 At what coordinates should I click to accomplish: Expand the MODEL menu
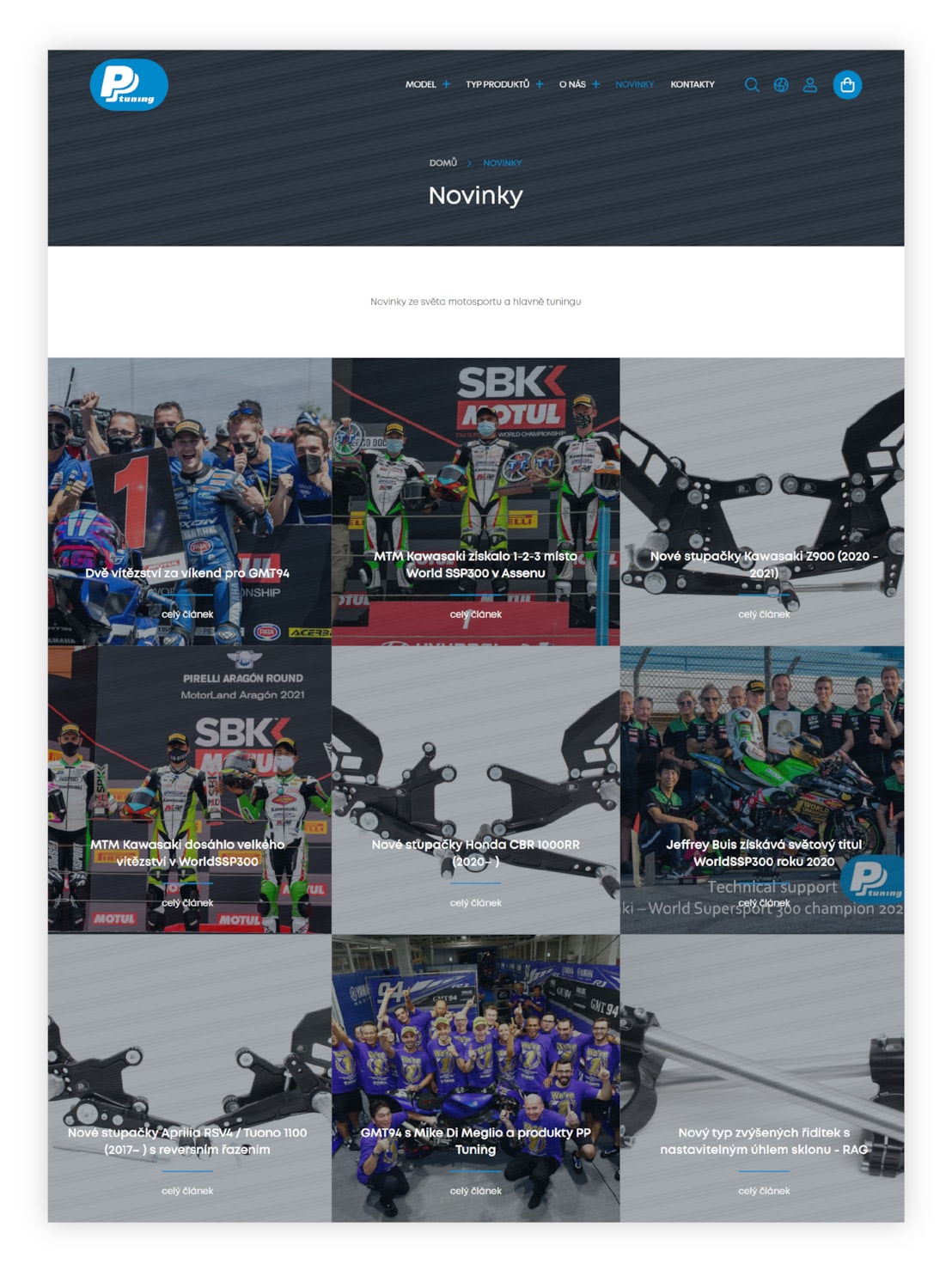[427, 85]
